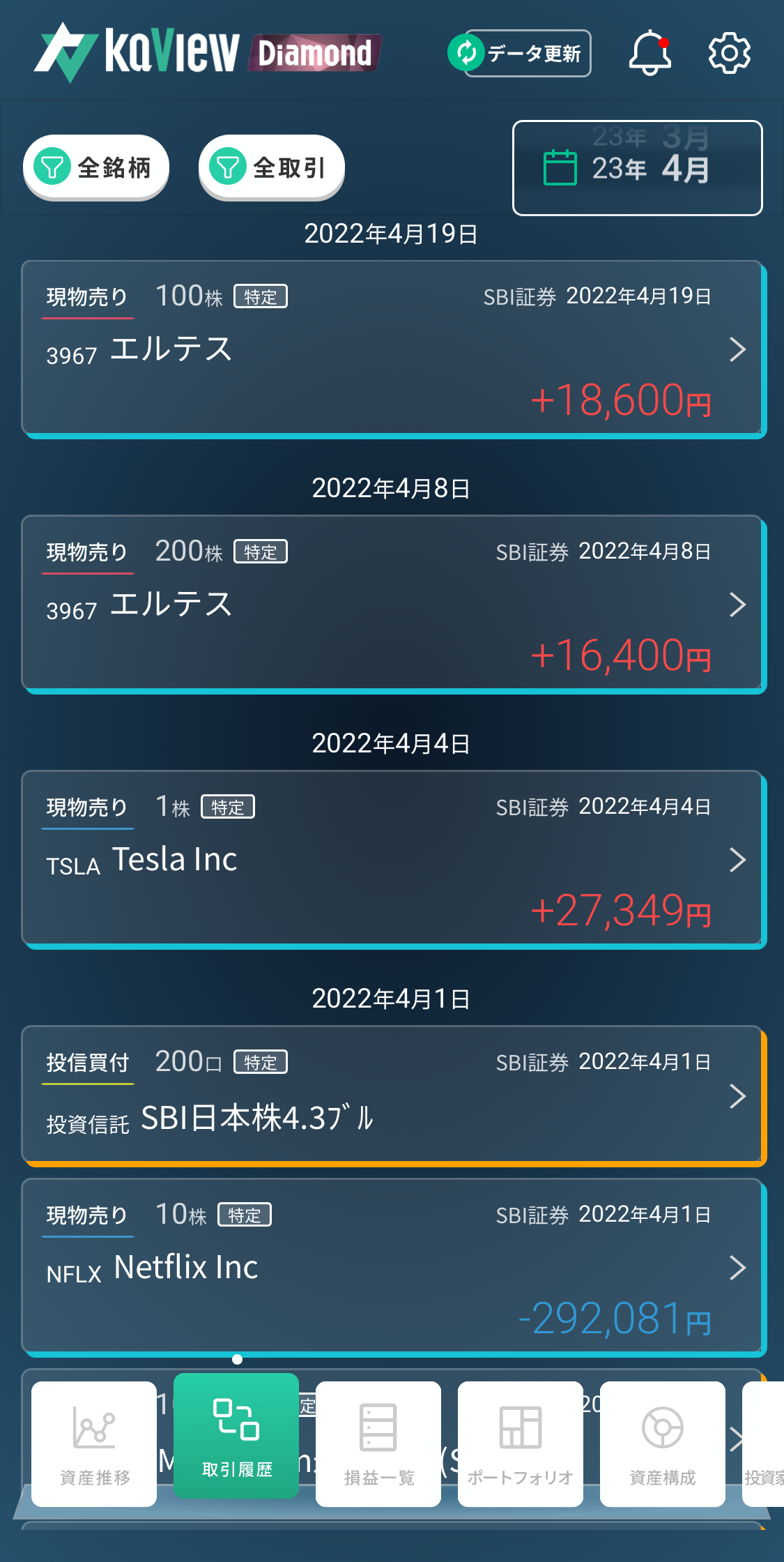Switch to the 資産推移 tab

click(94, 1444)
